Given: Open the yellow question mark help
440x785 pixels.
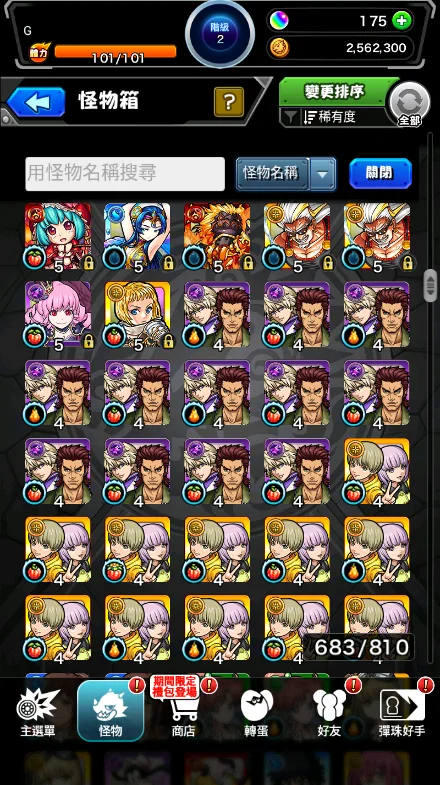Looking at the screenshot, I should [x=229, y=102].
